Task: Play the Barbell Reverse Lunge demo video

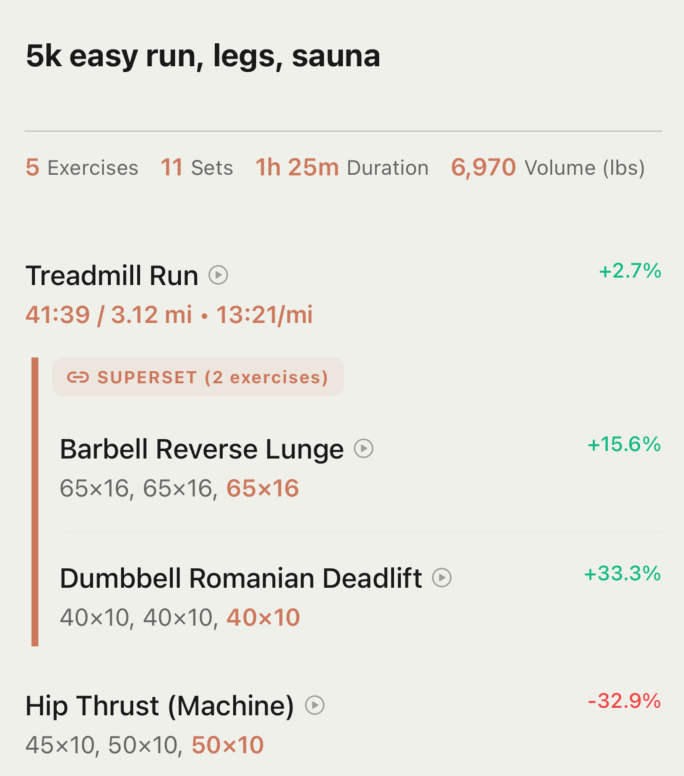Action: [364, 449]
